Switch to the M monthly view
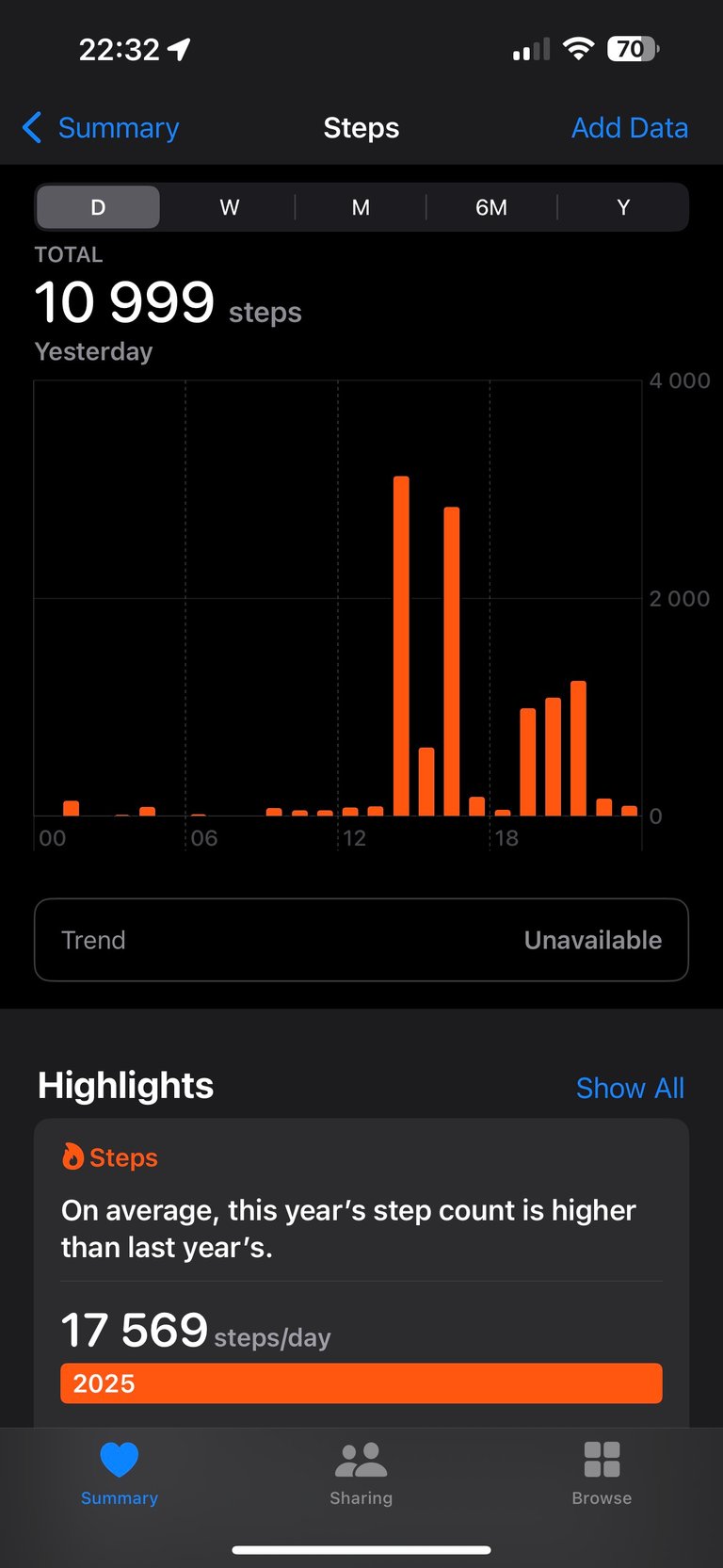Viewport: 723px width, 1568px height. (x=361, y=207)
